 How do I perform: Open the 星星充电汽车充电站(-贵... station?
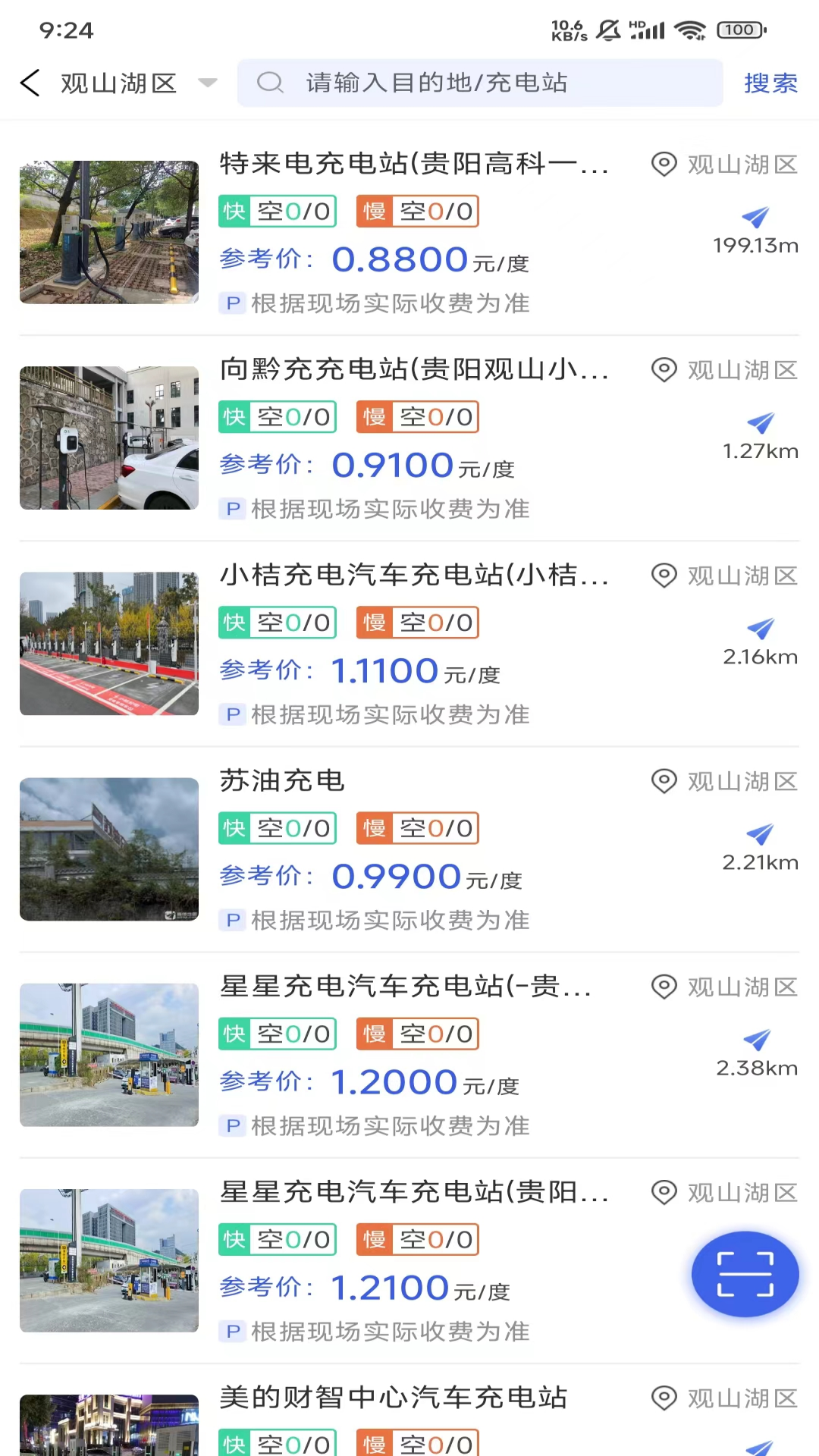click(406, 986)
